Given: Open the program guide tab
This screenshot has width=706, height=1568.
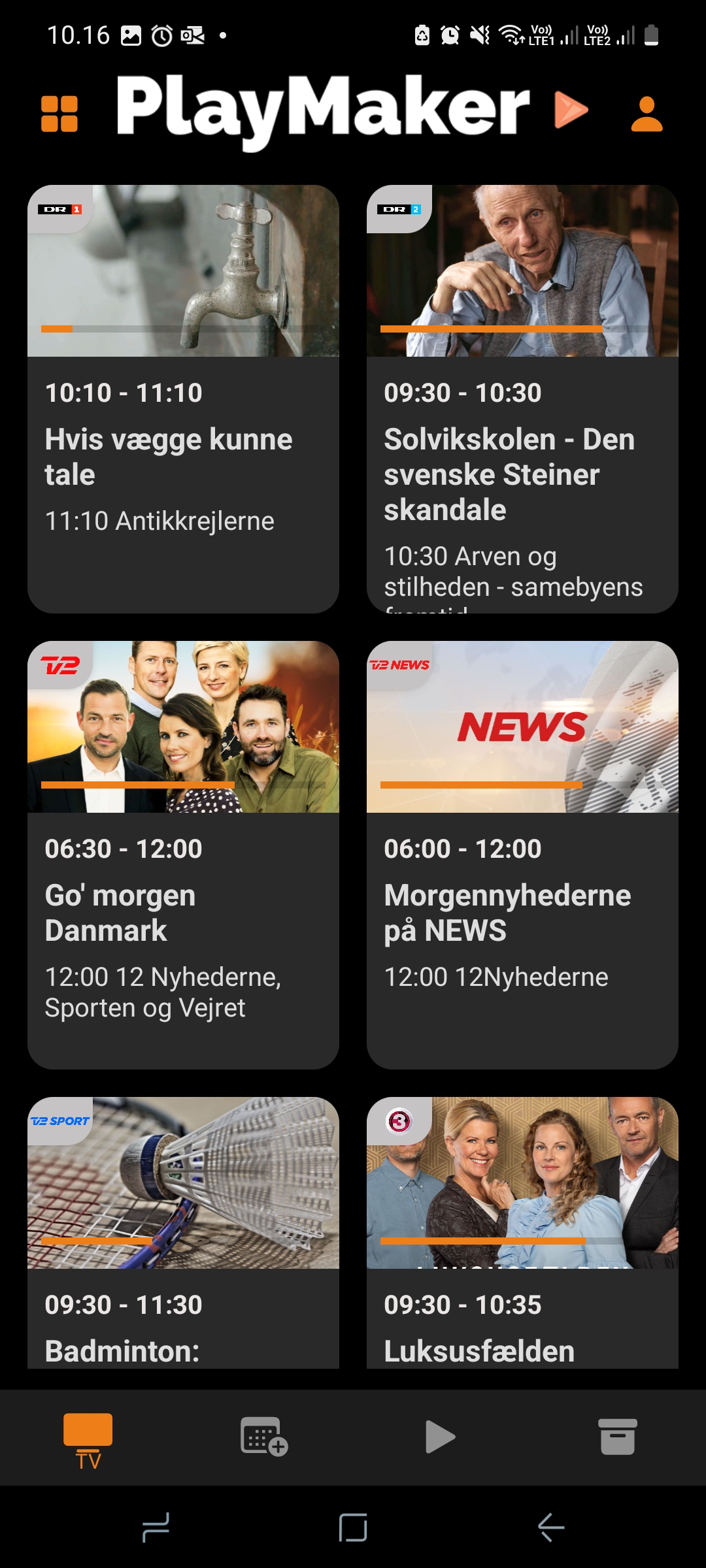Looking at the screenshot, I should [264, 1437].
